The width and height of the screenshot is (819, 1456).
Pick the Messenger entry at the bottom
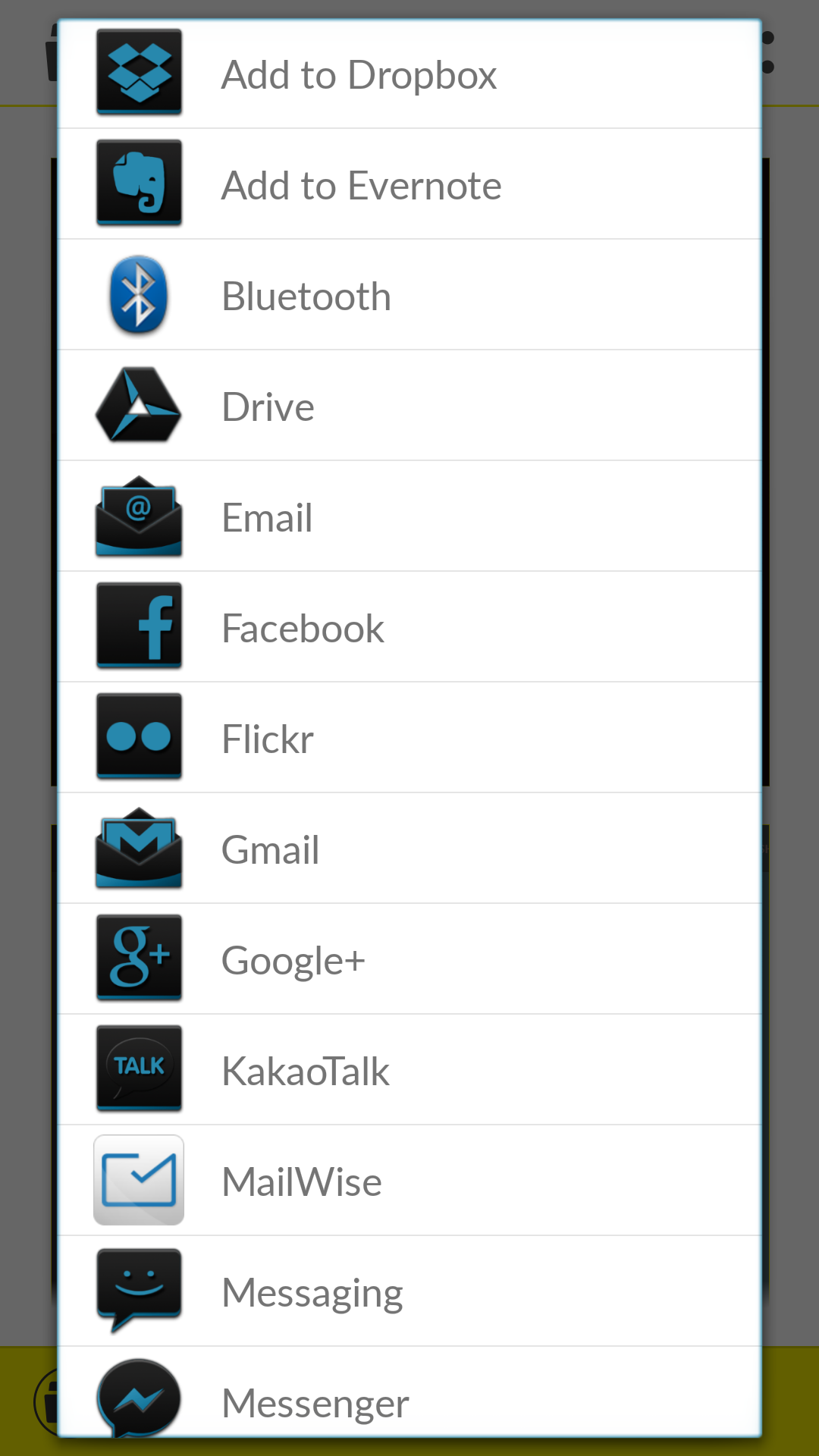[x=314, y=1402]
